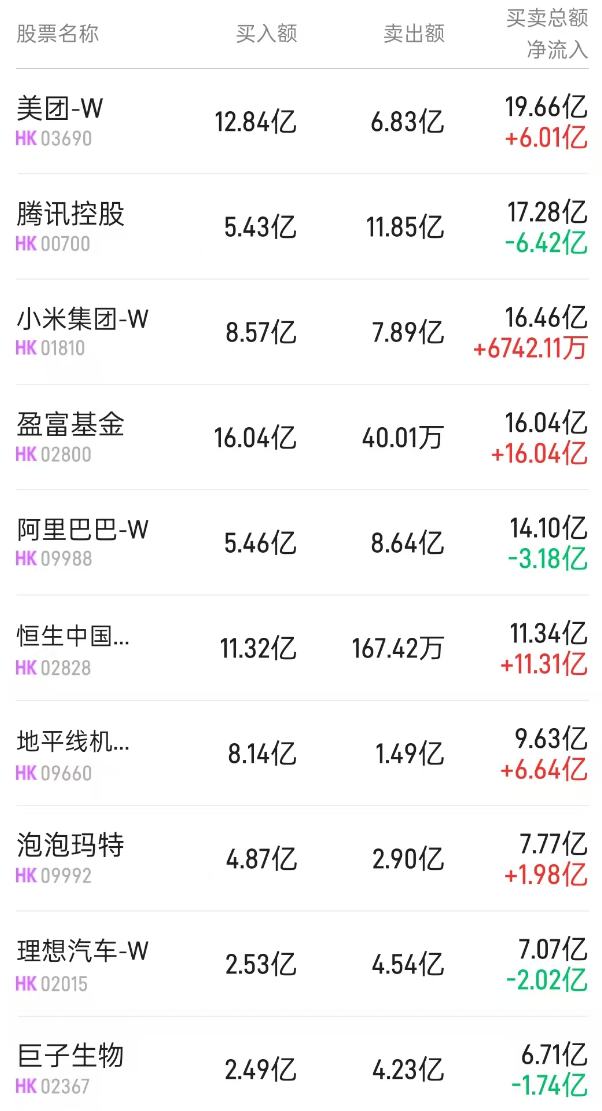Viewport: 602px width, 1111px height.
Task: Open 泡泡玛特 stock details
Action: [x=301, y=859]
